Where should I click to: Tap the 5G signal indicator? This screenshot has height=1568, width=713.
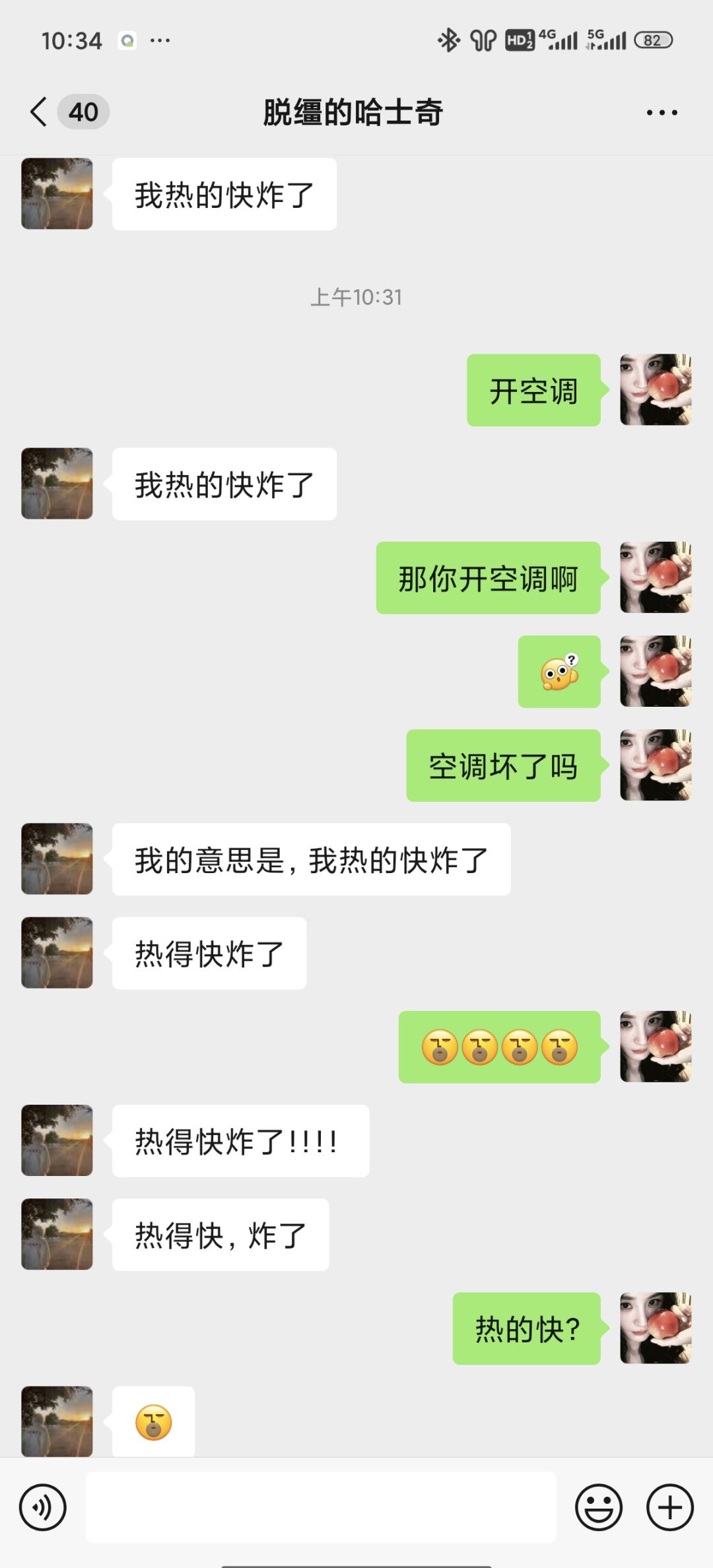[601, 40]
